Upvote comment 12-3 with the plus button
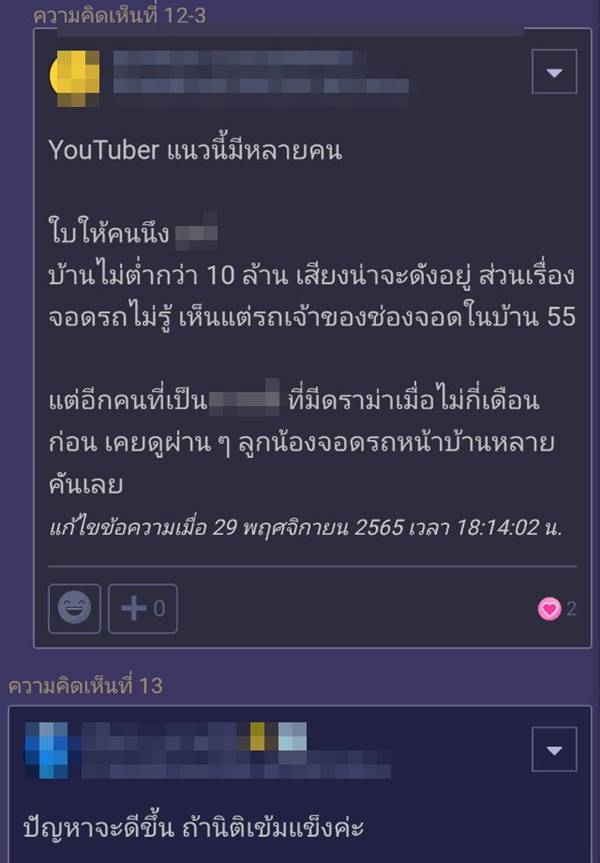This screenshot has width=600, height=863. pyautogui.click(x=142, y=608)
